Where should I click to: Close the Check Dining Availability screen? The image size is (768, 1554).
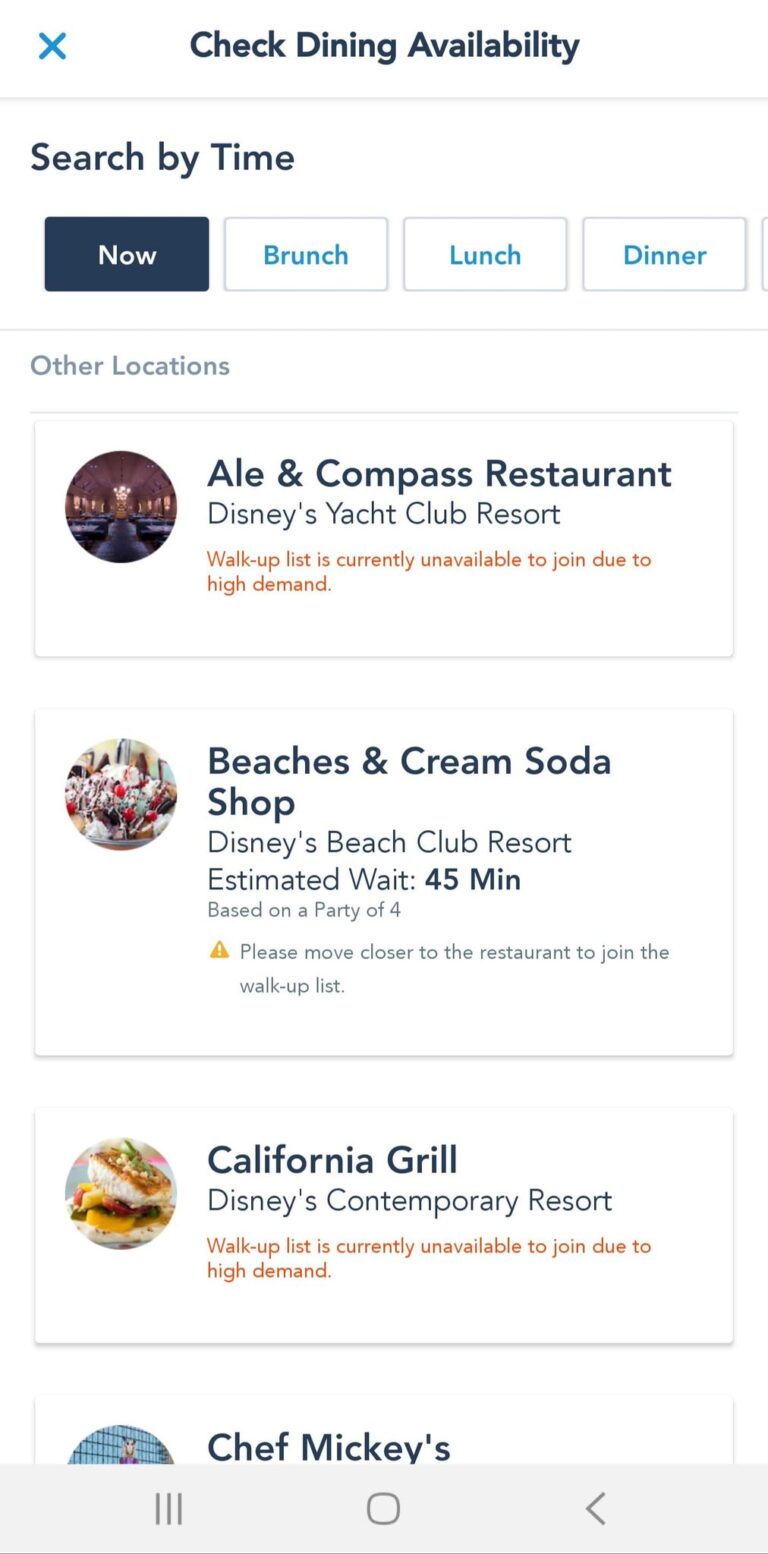click(x=52, y=46)
